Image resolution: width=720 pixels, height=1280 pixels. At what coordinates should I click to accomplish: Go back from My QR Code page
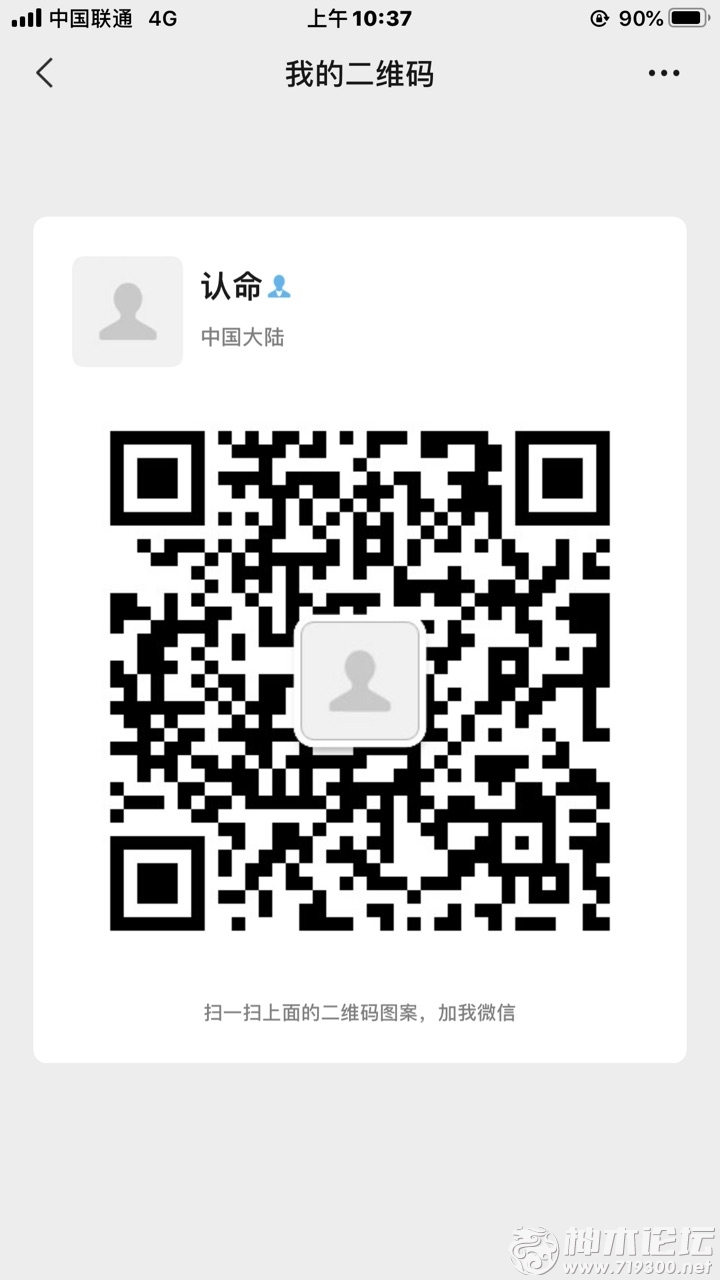[x=44, y=73]
